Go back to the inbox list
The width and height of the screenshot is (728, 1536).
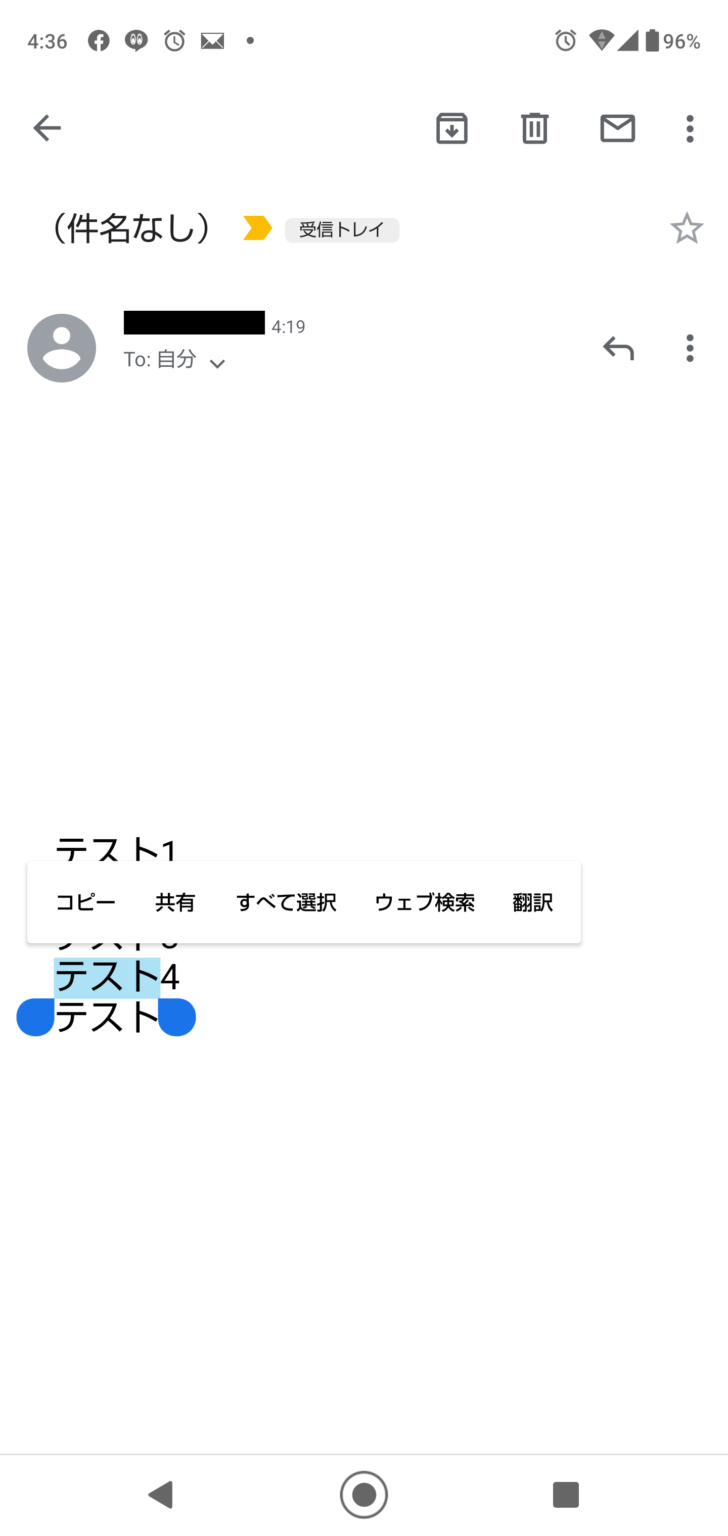coord(47,128)
